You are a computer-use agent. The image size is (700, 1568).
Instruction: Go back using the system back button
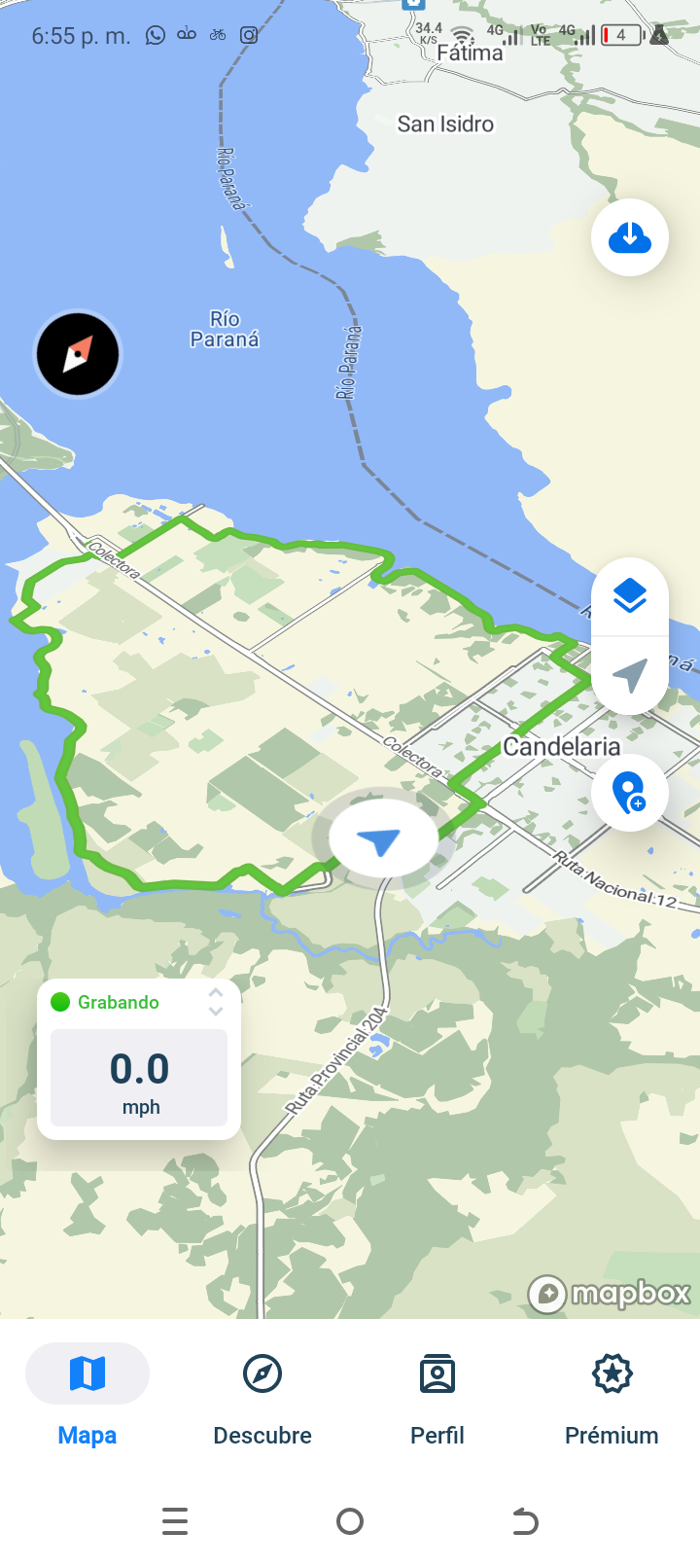[525, 1520]
